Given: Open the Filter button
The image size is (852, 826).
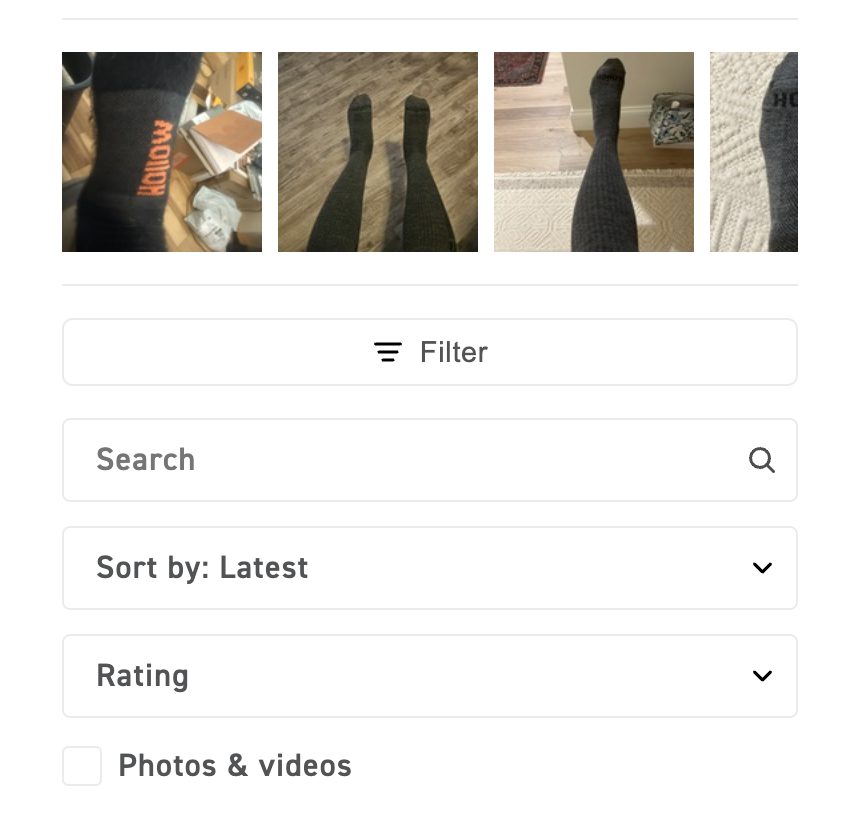Looking at the screenshot, I should point(430,352).
